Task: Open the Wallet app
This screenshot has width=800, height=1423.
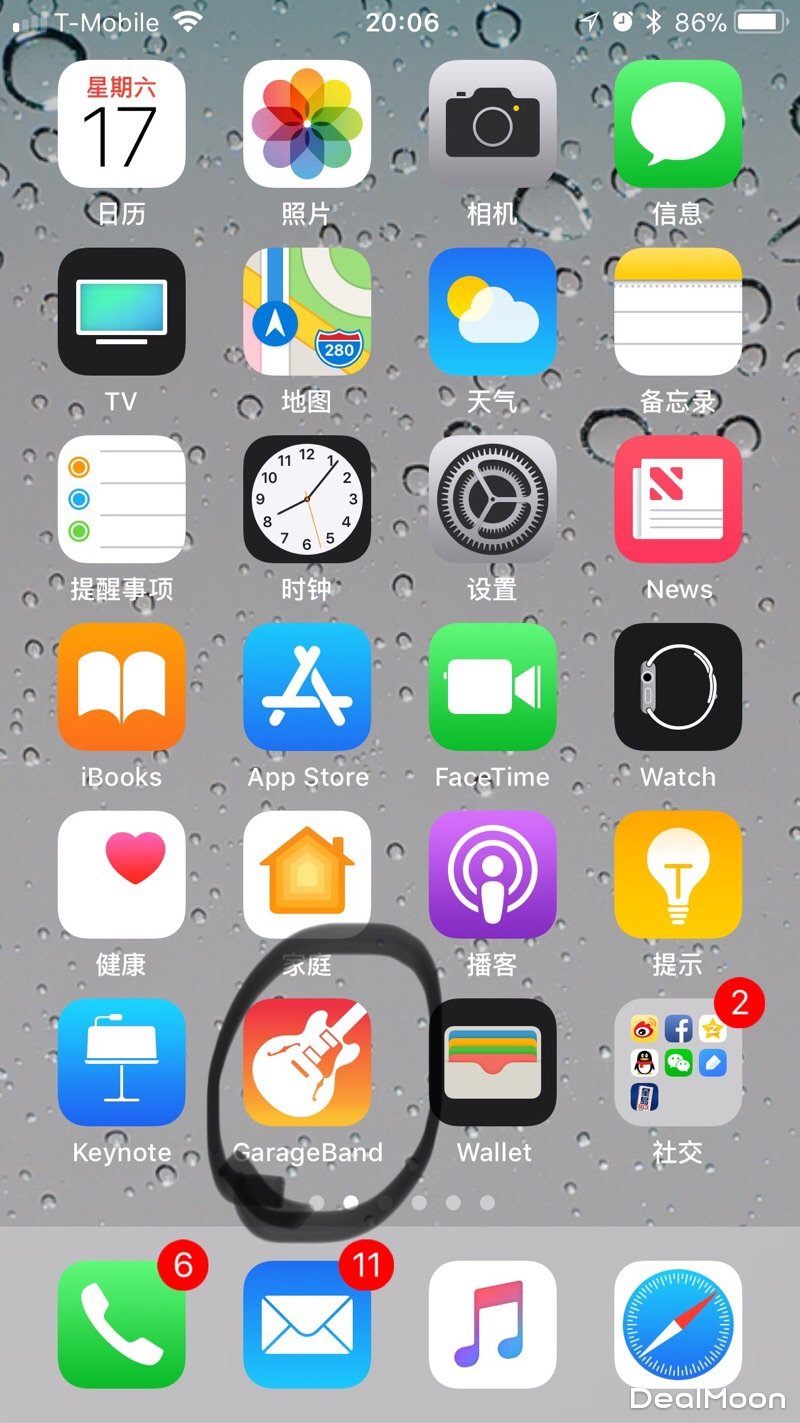Action: coord(492,1062)
